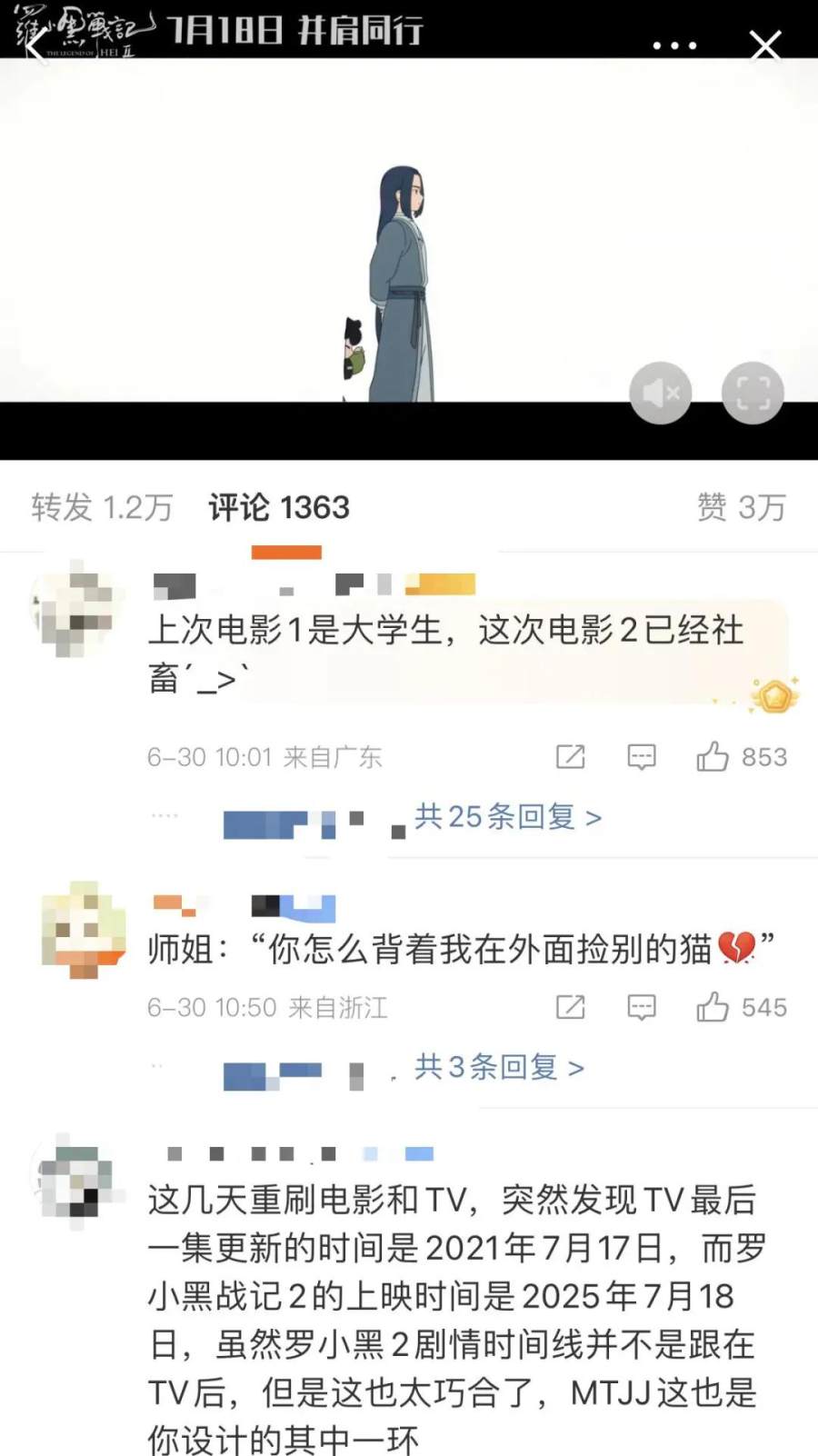The width and height of the screenshot is (818, 1456).
Task: Switch to the 转发 1.2万 tab
Action: [102, 507]
